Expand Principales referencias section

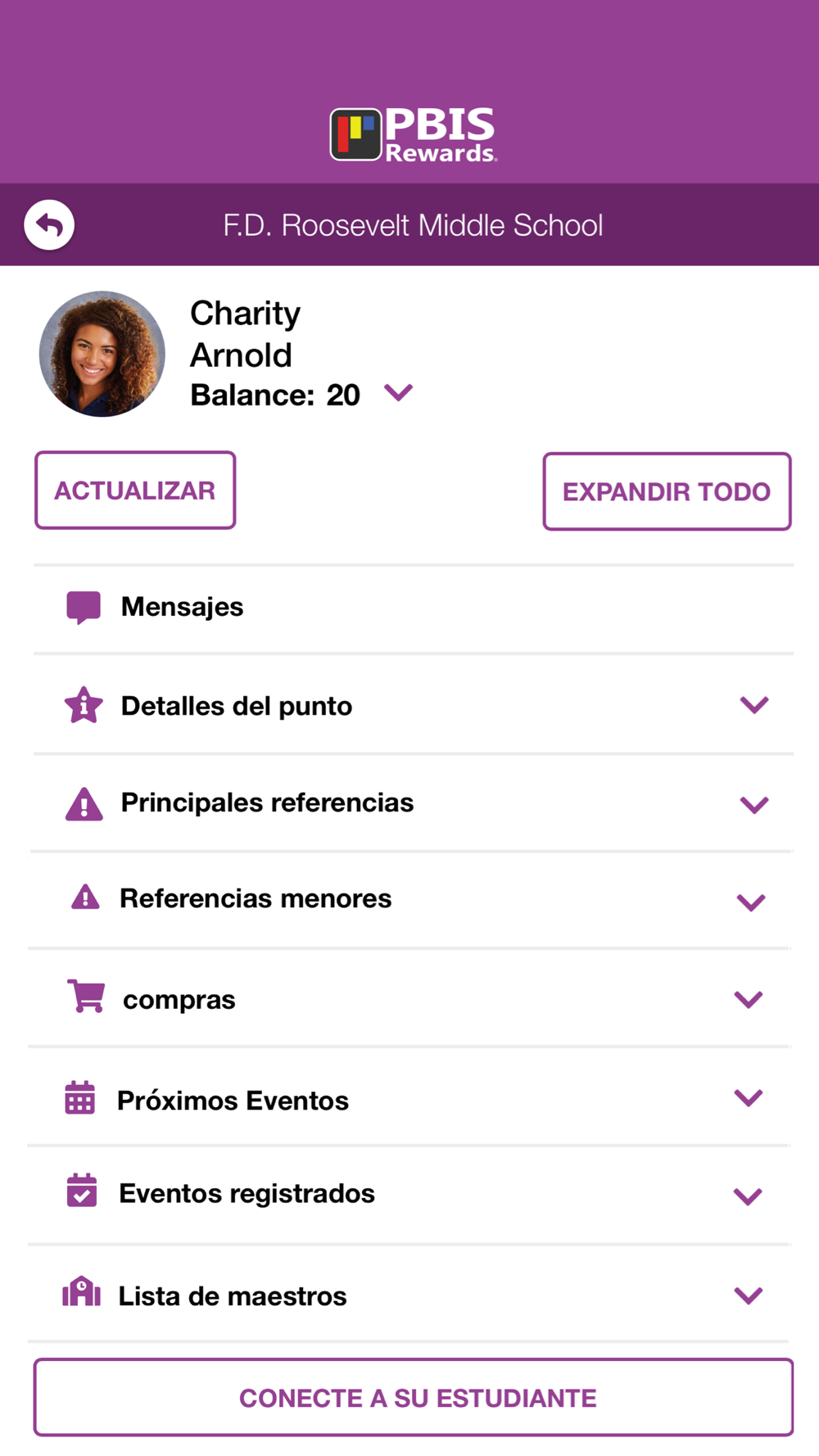pos(414,803)
